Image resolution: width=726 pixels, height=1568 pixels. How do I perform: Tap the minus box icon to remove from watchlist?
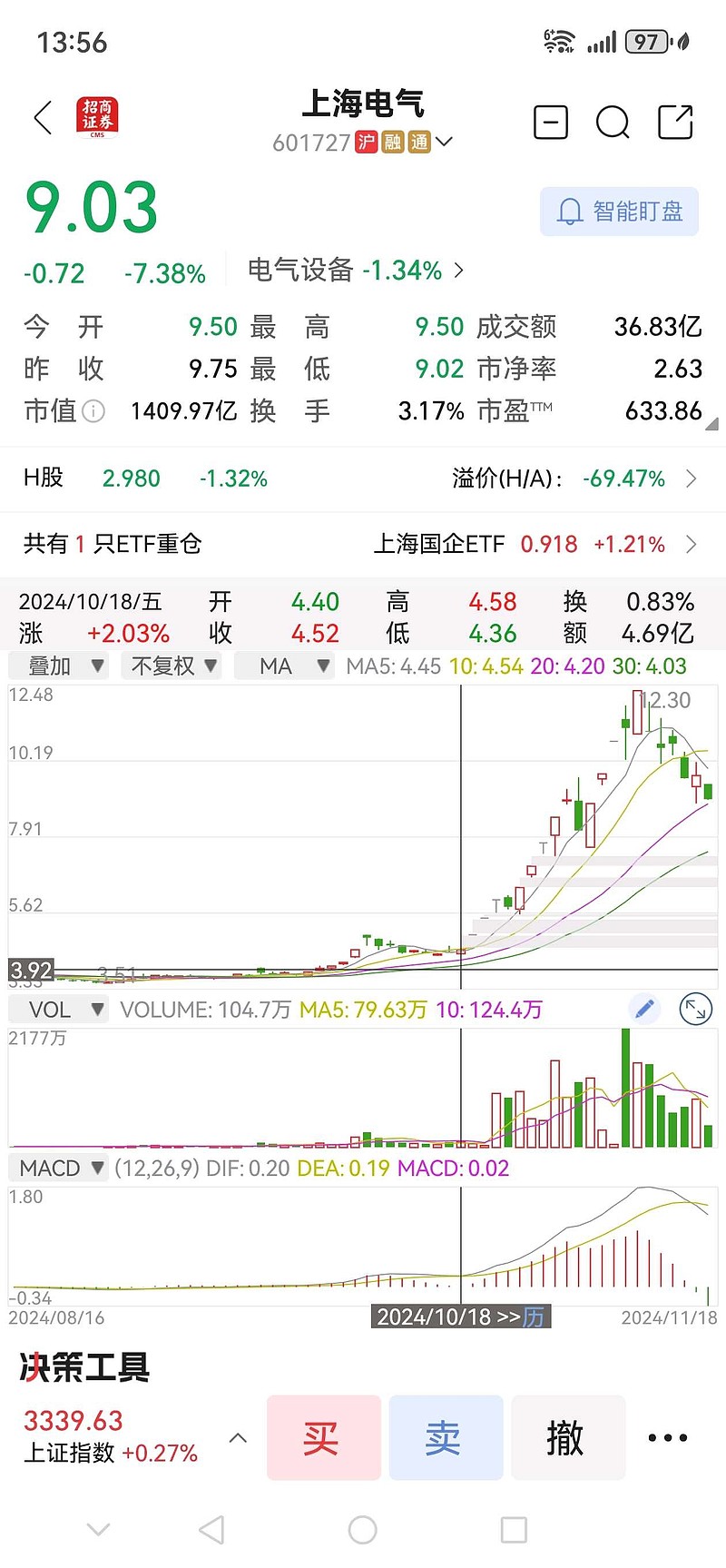[550, 121]
